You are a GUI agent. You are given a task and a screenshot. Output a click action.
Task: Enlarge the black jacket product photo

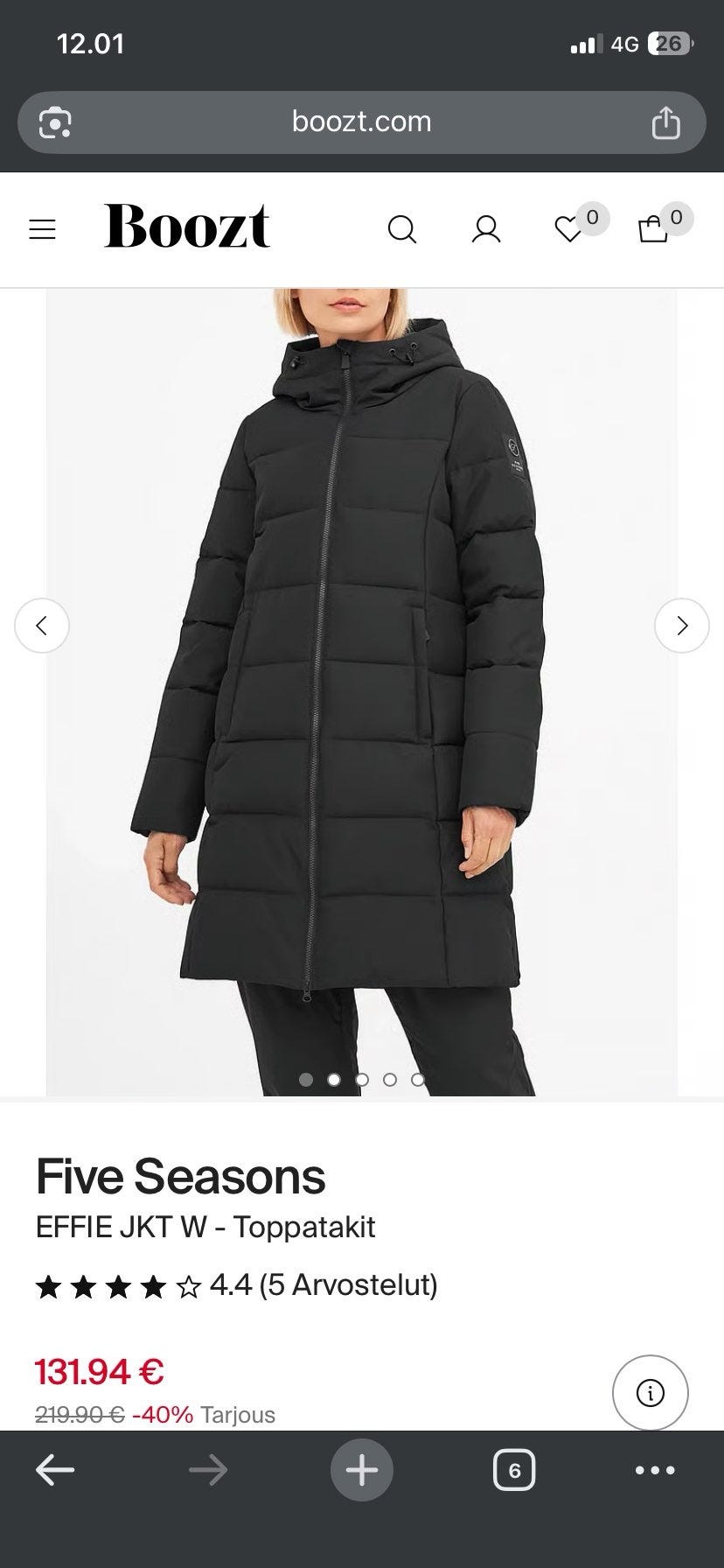(x=361, y=691)
